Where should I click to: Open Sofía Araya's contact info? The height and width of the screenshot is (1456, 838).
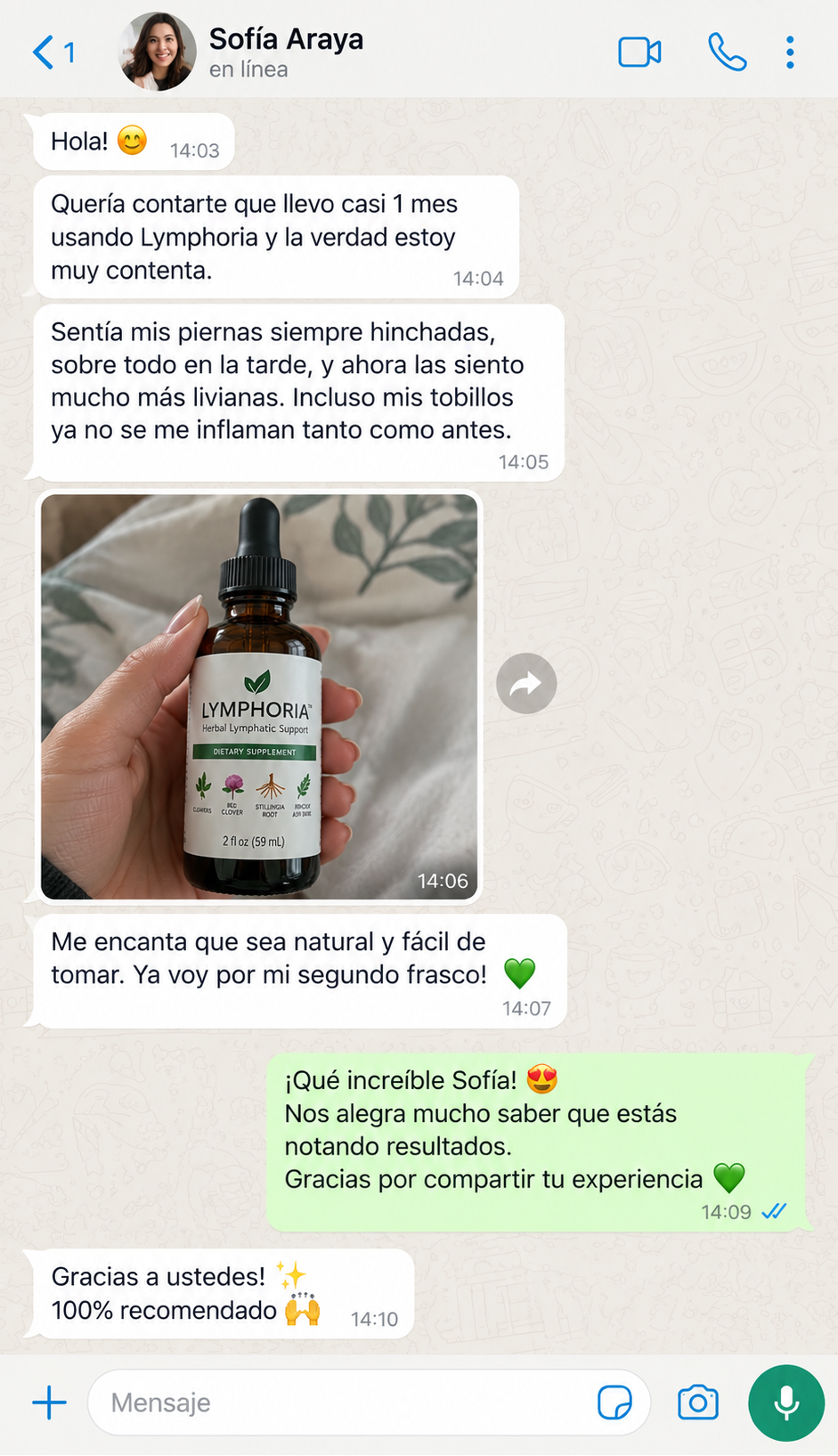(285, 53)
